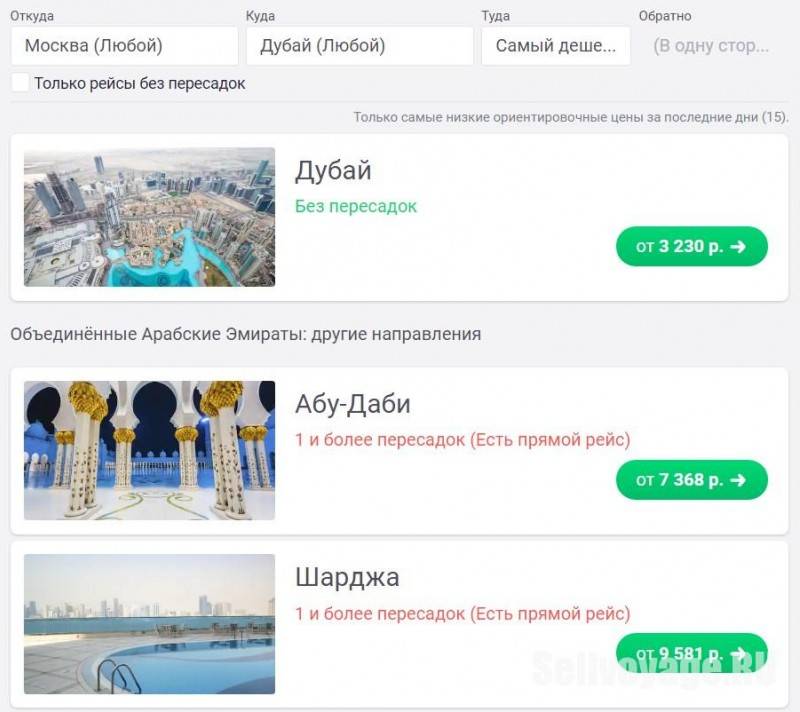Set the Обратно return date field
The image size is (800, 712).
pos(711,46)
